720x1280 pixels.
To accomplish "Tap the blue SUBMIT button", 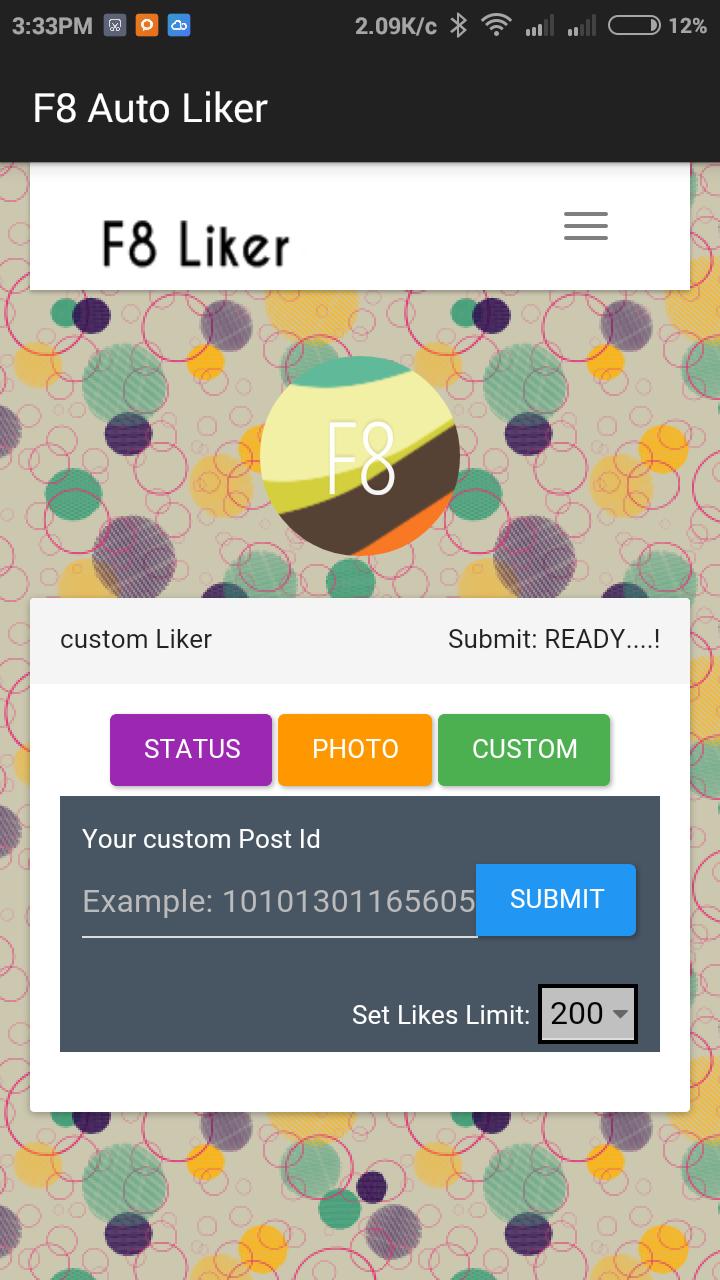I will point(556,899).
